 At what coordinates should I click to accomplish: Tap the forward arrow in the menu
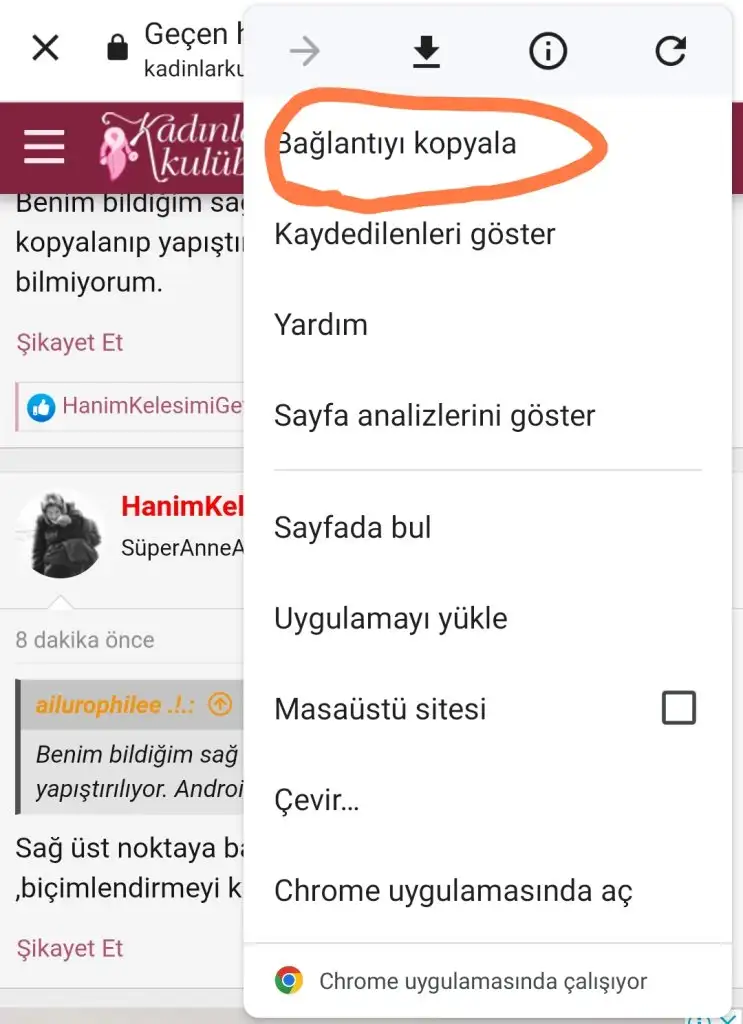pyautogui.click(x=304, y=52)
